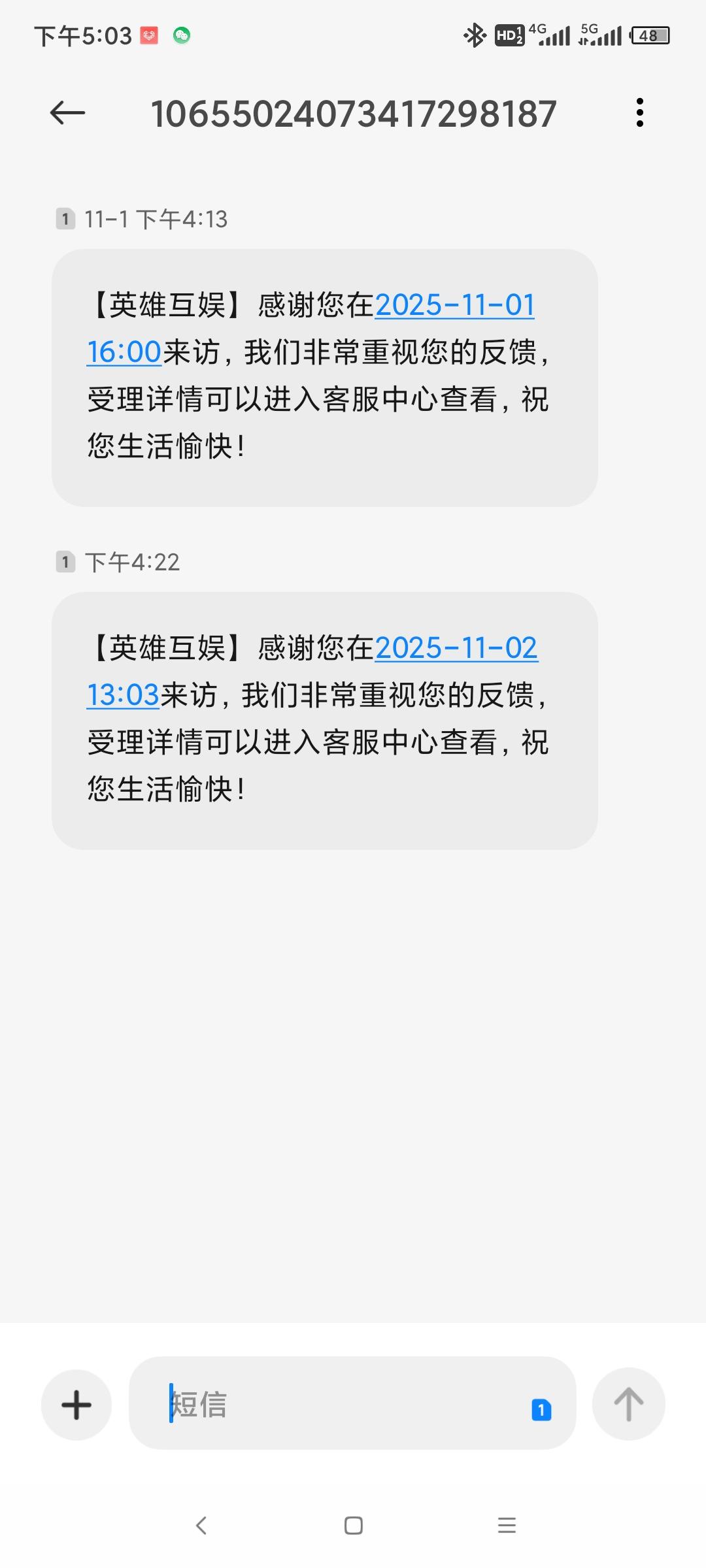
Task: Send the message with arrow button
Action: 628,1404
